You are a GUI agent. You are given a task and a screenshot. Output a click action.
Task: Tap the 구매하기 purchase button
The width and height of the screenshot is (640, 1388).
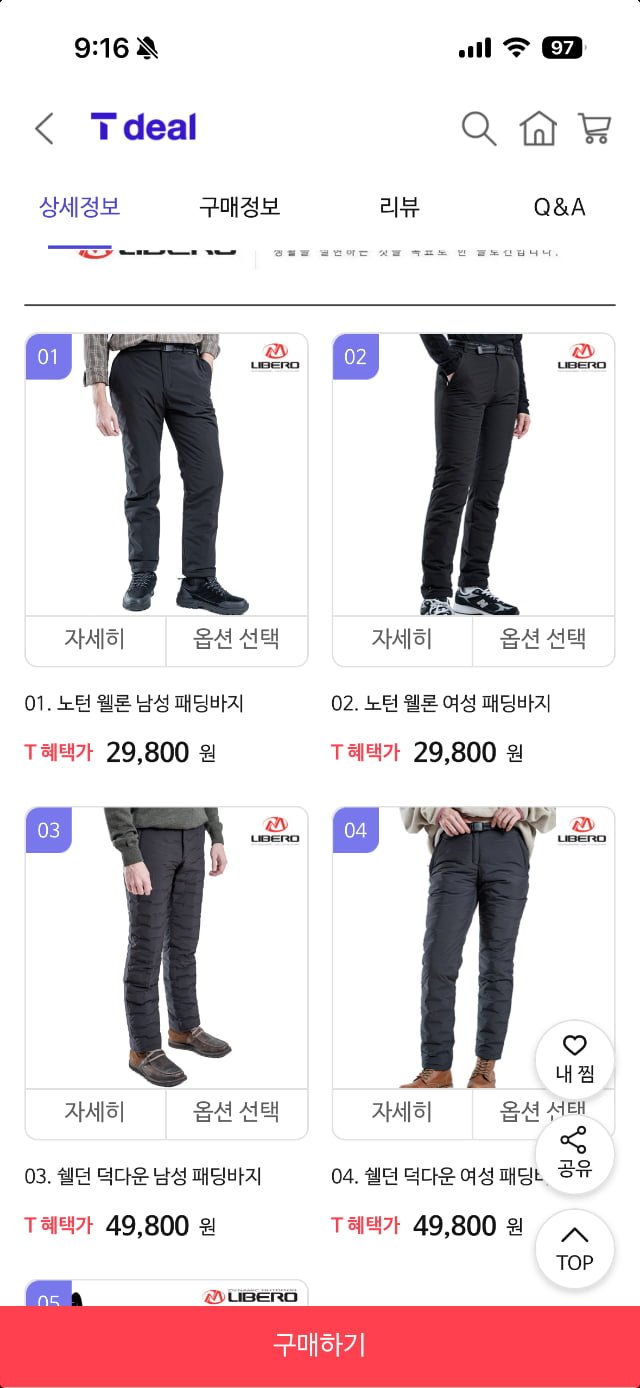click(x=320, y=1345)
